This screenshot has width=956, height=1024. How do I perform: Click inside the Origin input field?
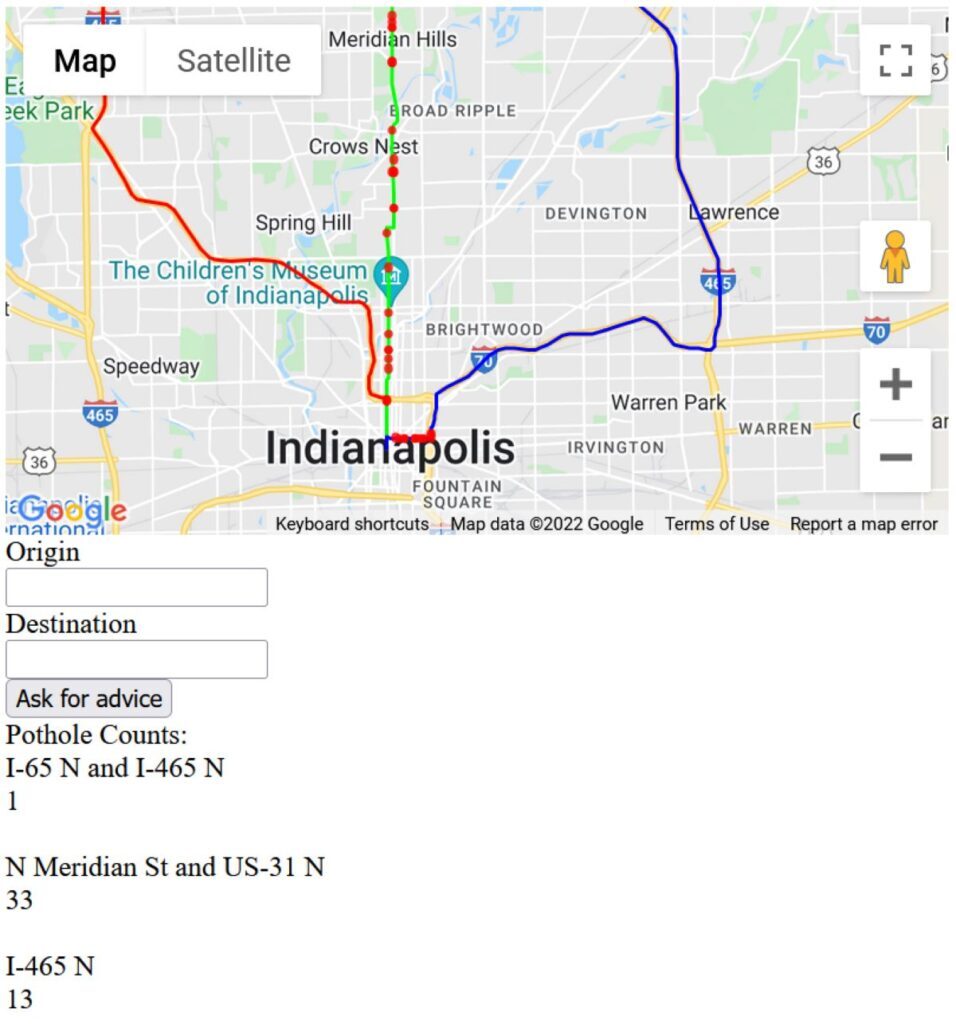[x=136, y=587]
